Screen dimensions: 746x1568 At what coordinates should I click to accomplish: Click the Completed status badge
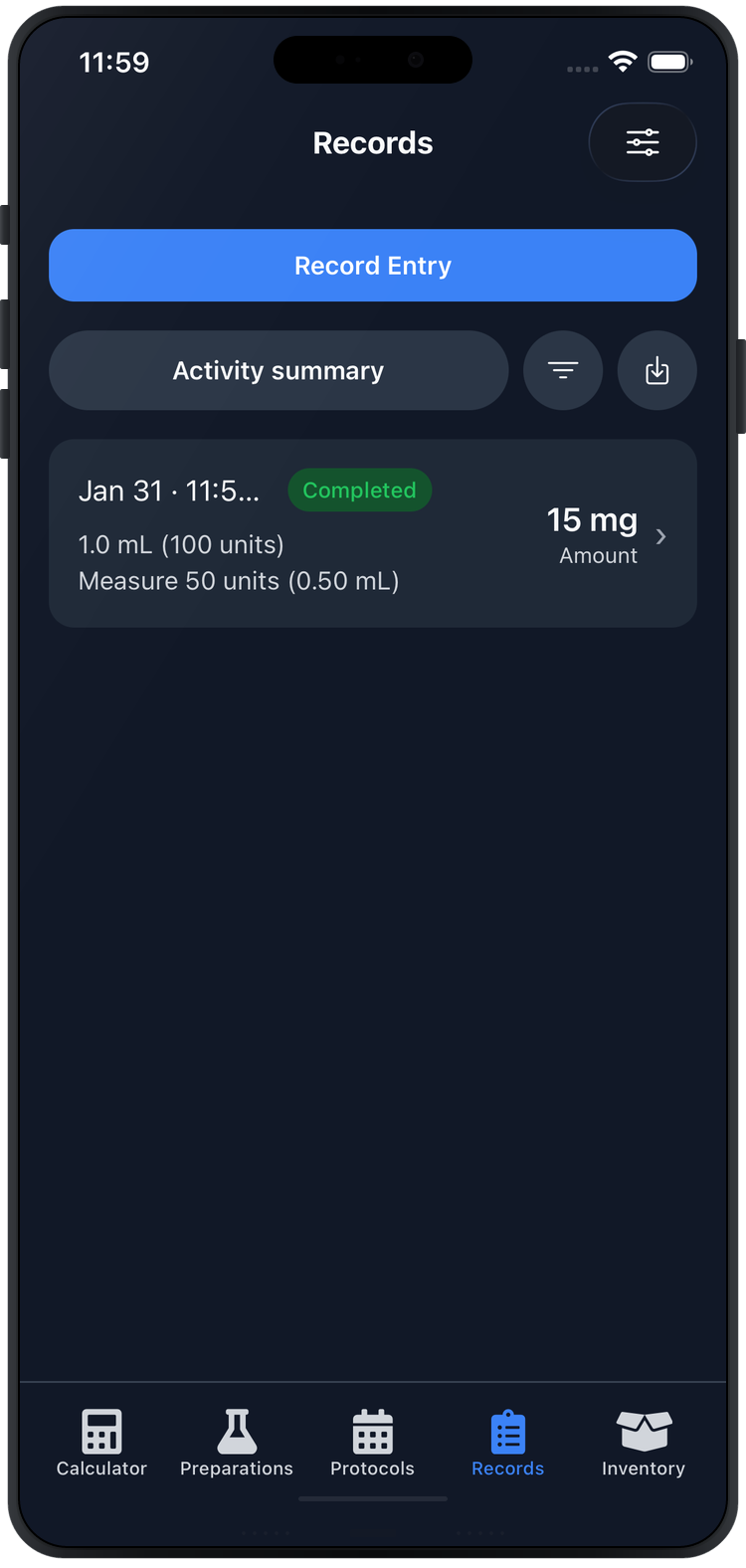pyautogui.click(x=359, y=490)
